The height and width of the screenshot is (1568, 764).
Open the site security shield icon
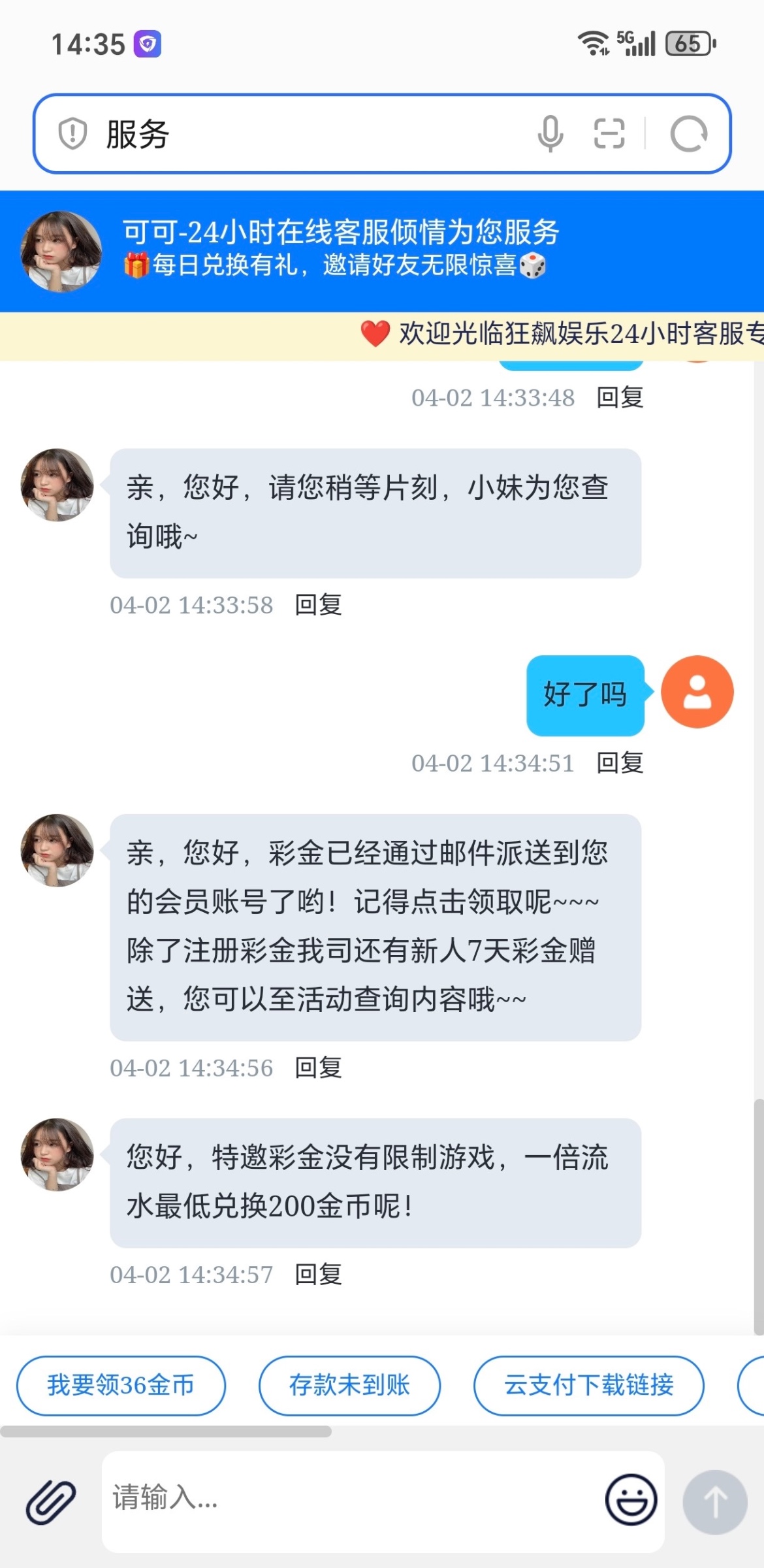pyautogui.click(x=72, y=134)
